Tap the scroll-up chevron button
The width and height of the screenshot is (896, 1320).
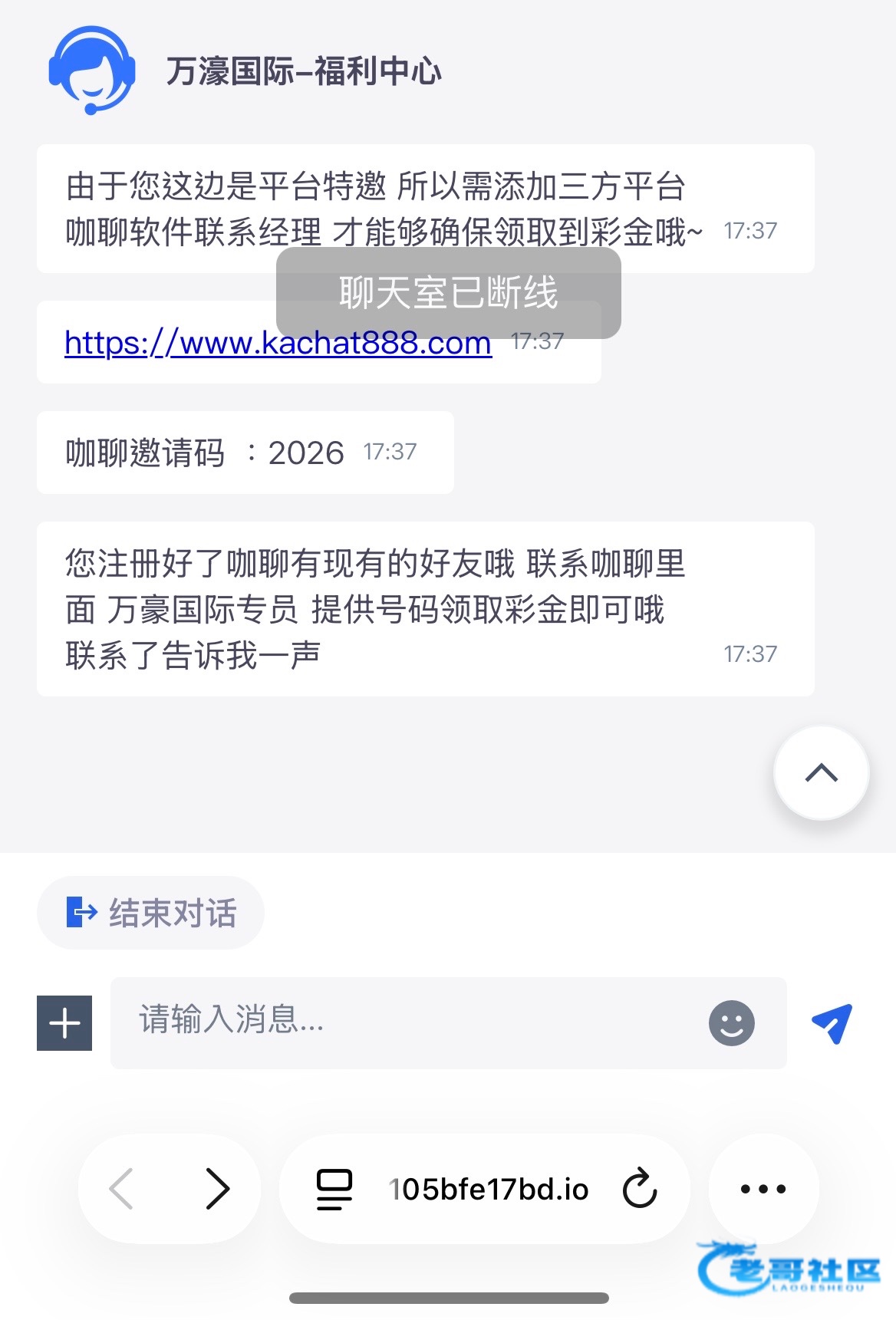click(x=822, y=773)
